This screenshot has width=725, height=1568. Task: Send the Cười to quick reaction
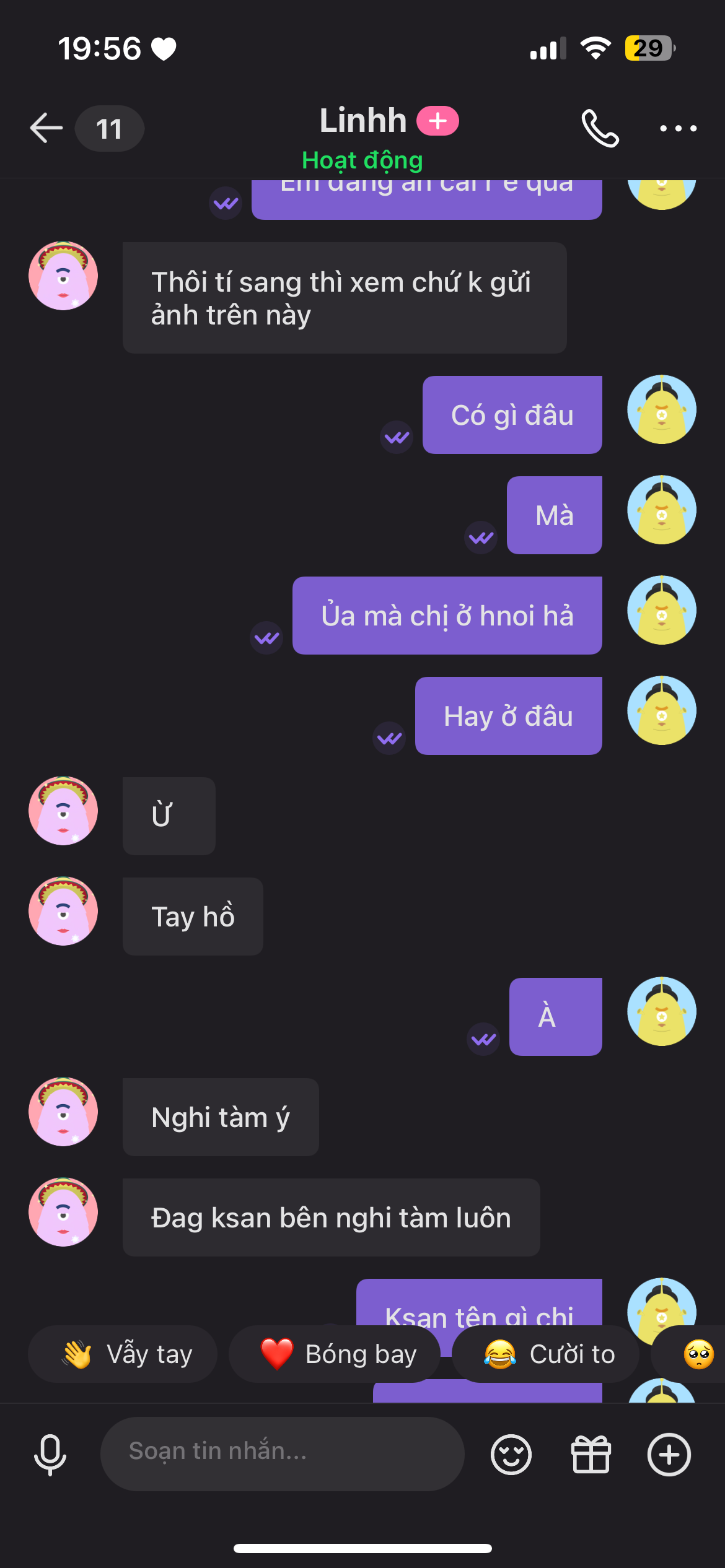546,1354
